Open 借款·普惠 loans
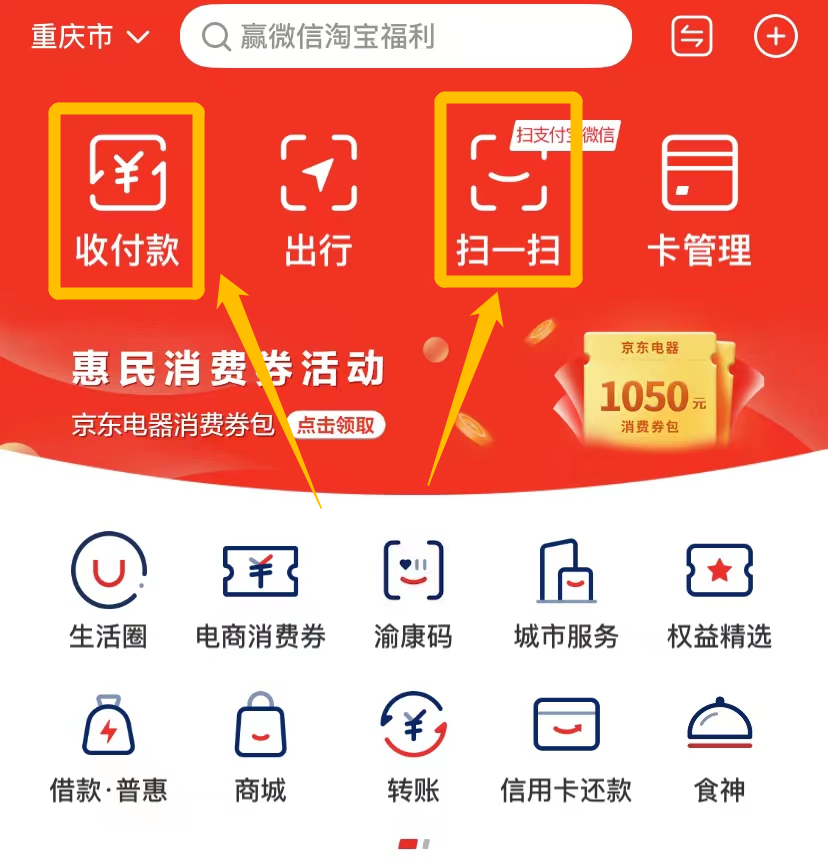 (x=108, y=747)
